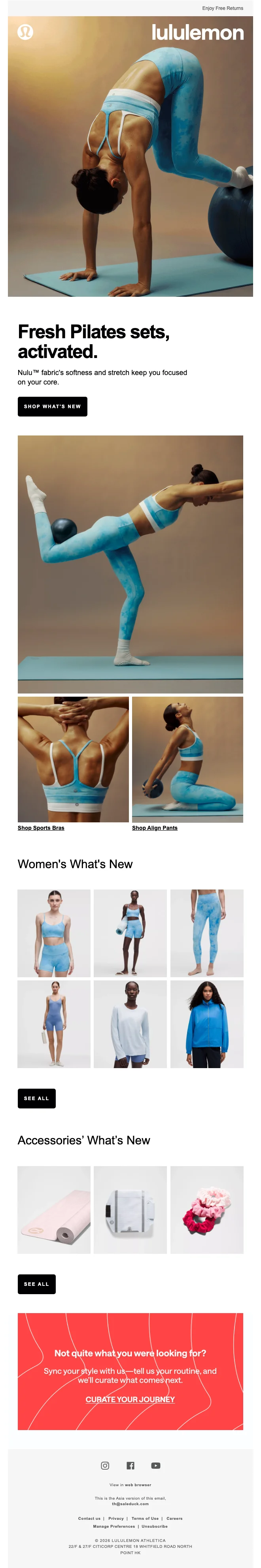Open the blue jacket product tile
Image resolution: width=261 pixels, height=1568 pixels.
[207, 1024]
